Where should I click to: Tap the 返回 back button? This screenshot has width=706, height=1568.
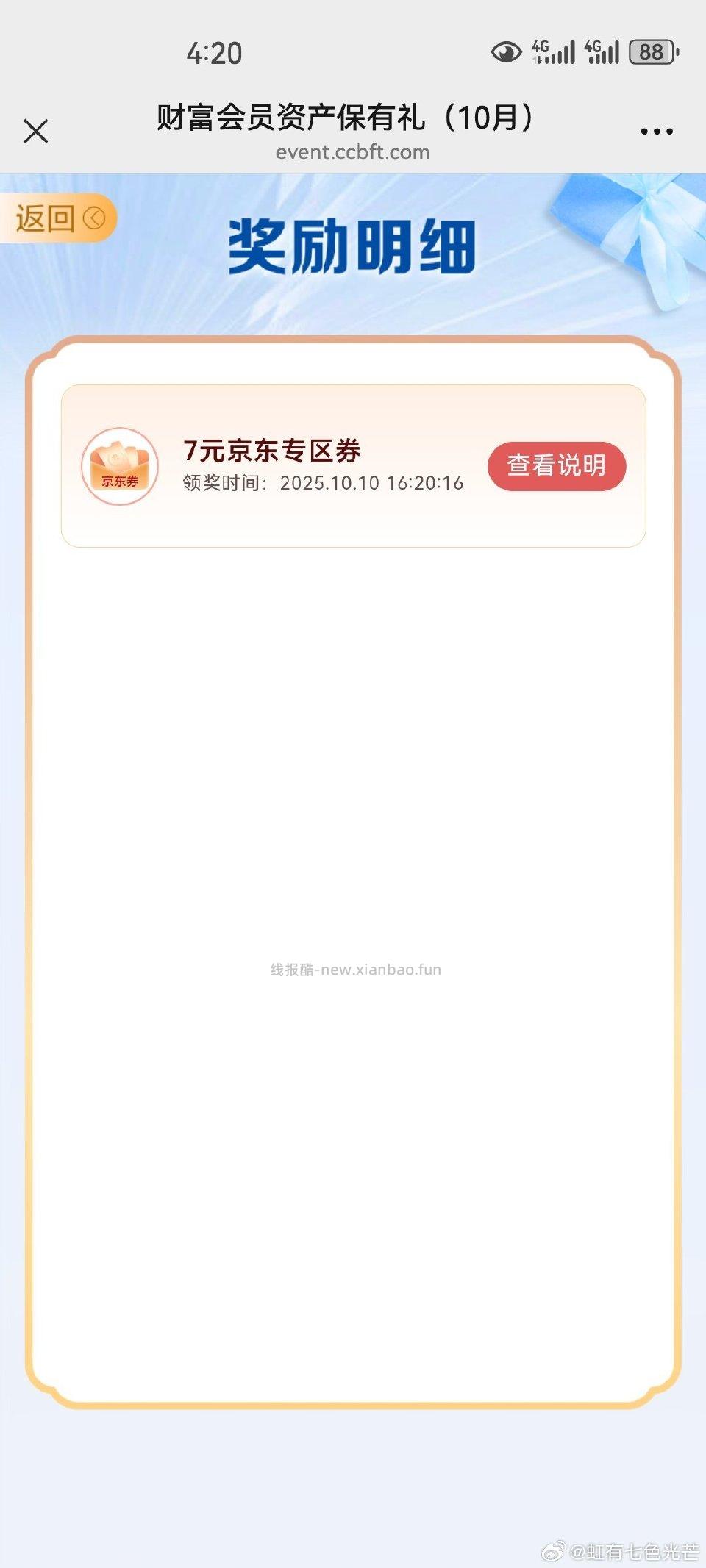pyautogui.click(x=59, y=218)
